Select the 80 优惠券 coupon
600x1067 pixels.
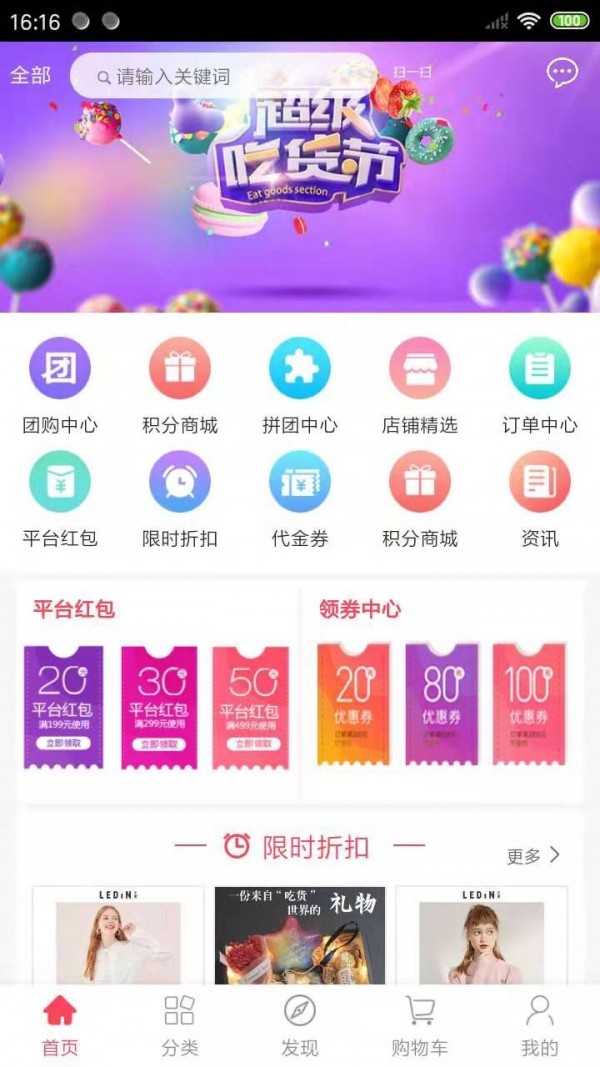pyautogui.click(x=441, y=705)
